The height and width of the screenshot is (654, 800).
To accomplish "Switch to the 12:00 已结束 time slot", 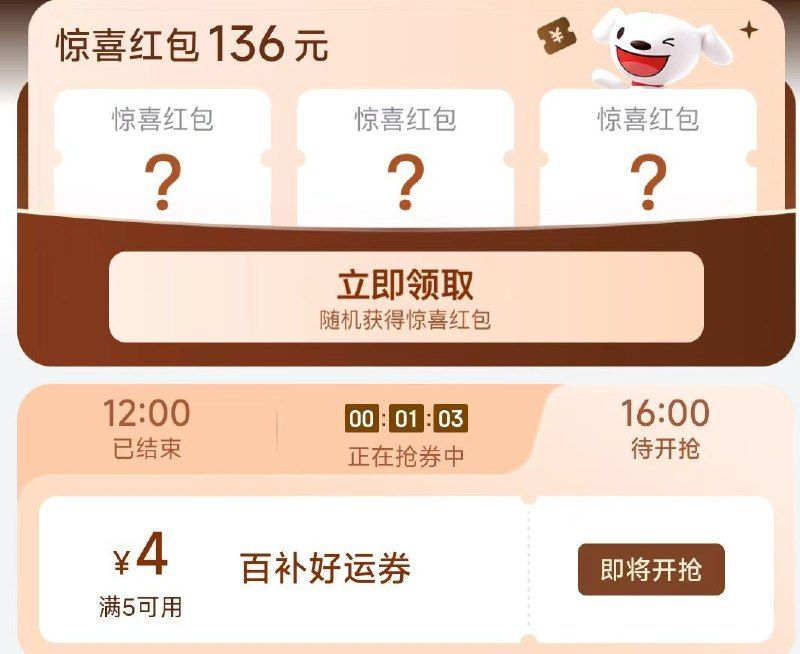I will click(x=146, y=429).
